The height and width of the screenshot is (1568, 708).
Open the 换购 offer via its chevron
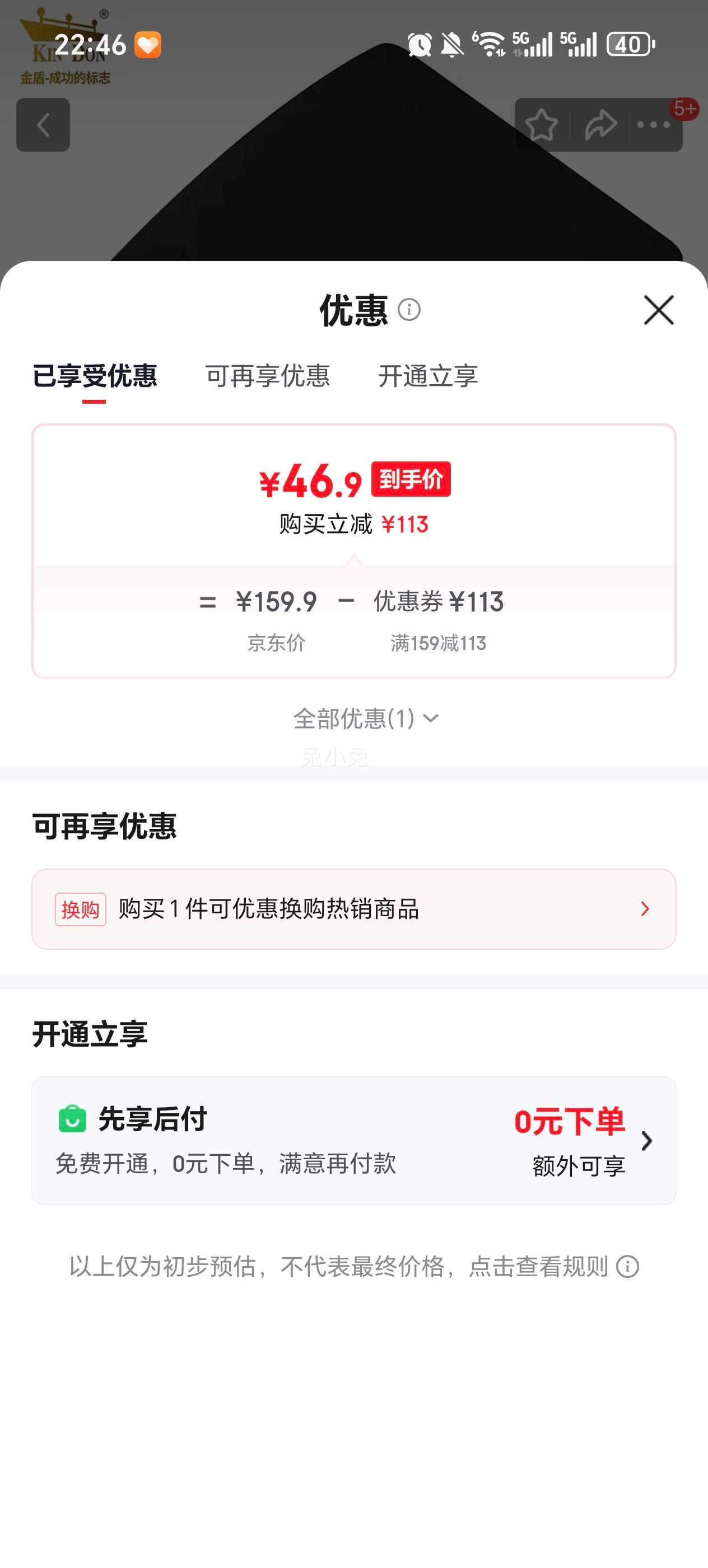pyautogui.click(x=644, y=908)
